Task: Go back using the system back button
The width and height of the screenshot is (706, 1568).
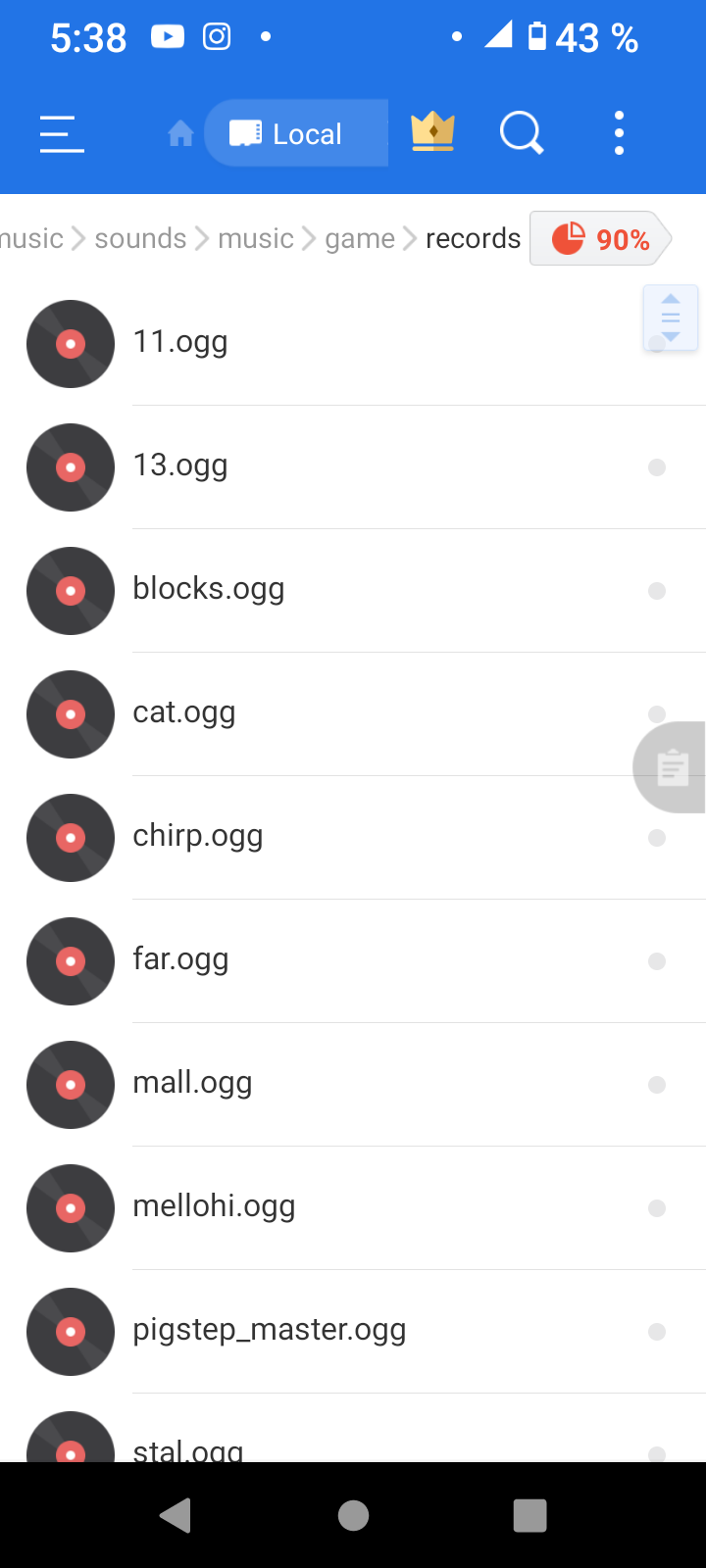Action: (176, 1515)
